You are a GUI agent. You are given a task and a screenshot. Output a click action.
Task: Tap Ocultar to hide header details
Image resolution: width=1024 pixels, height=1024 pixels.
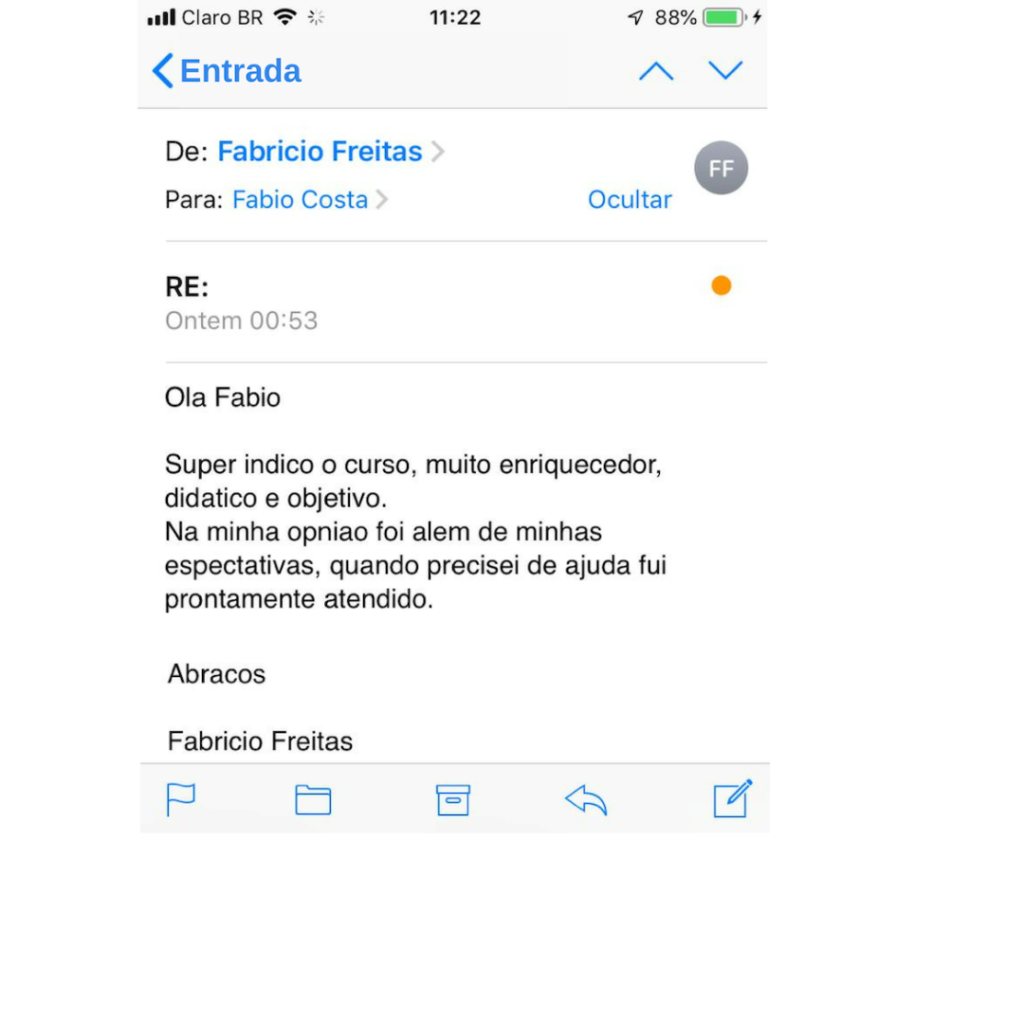(629, 200)
